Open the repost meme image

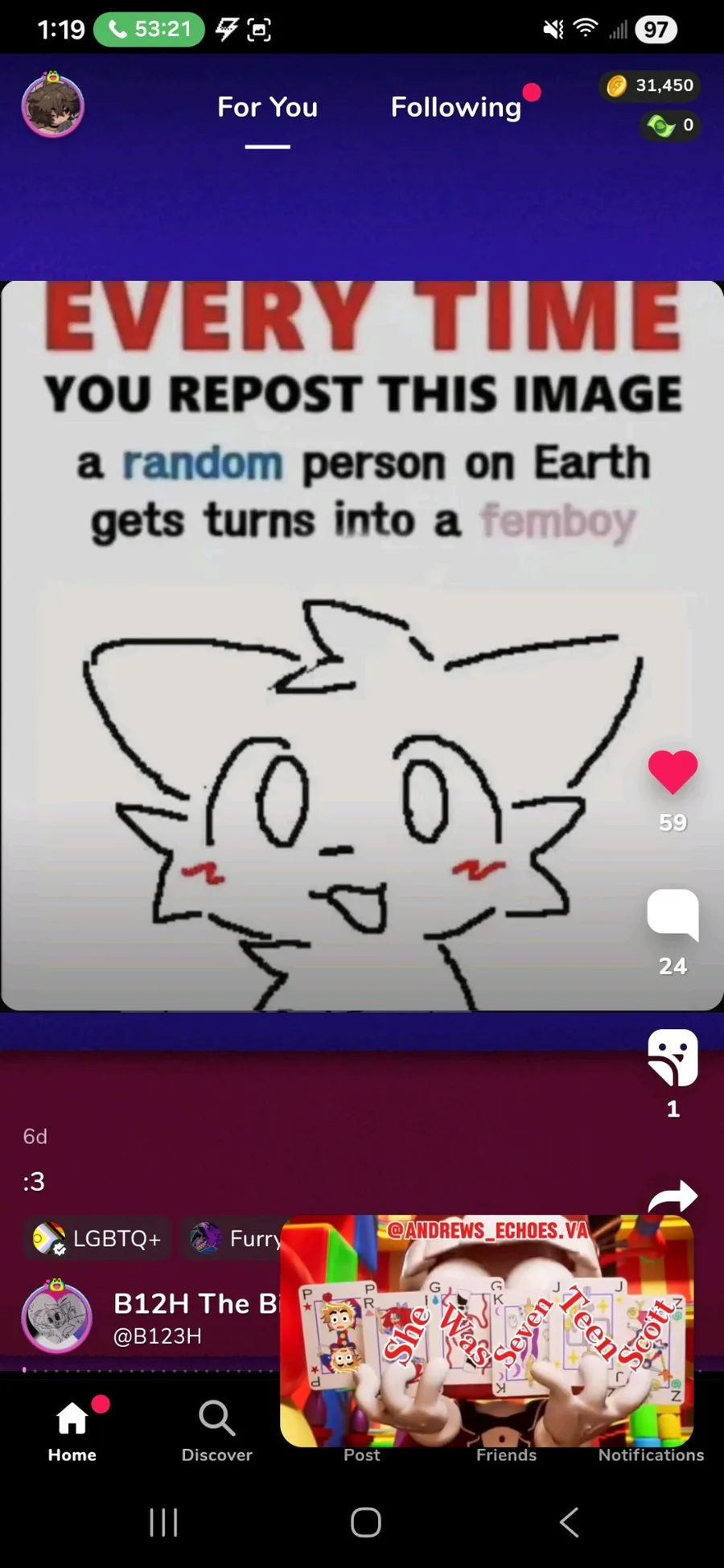(362, 645)
